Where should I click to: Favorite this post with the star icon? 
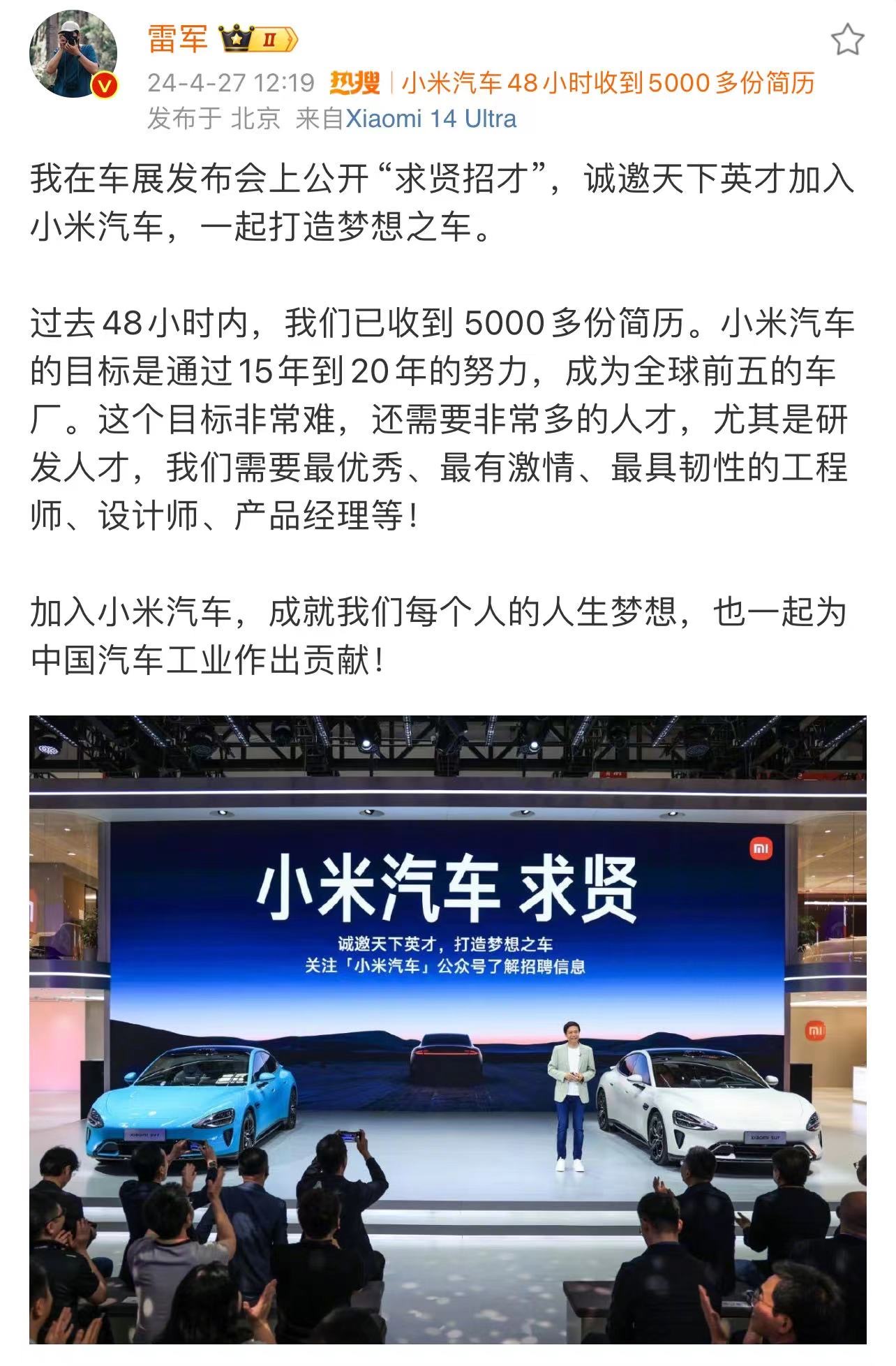(847, 40)
